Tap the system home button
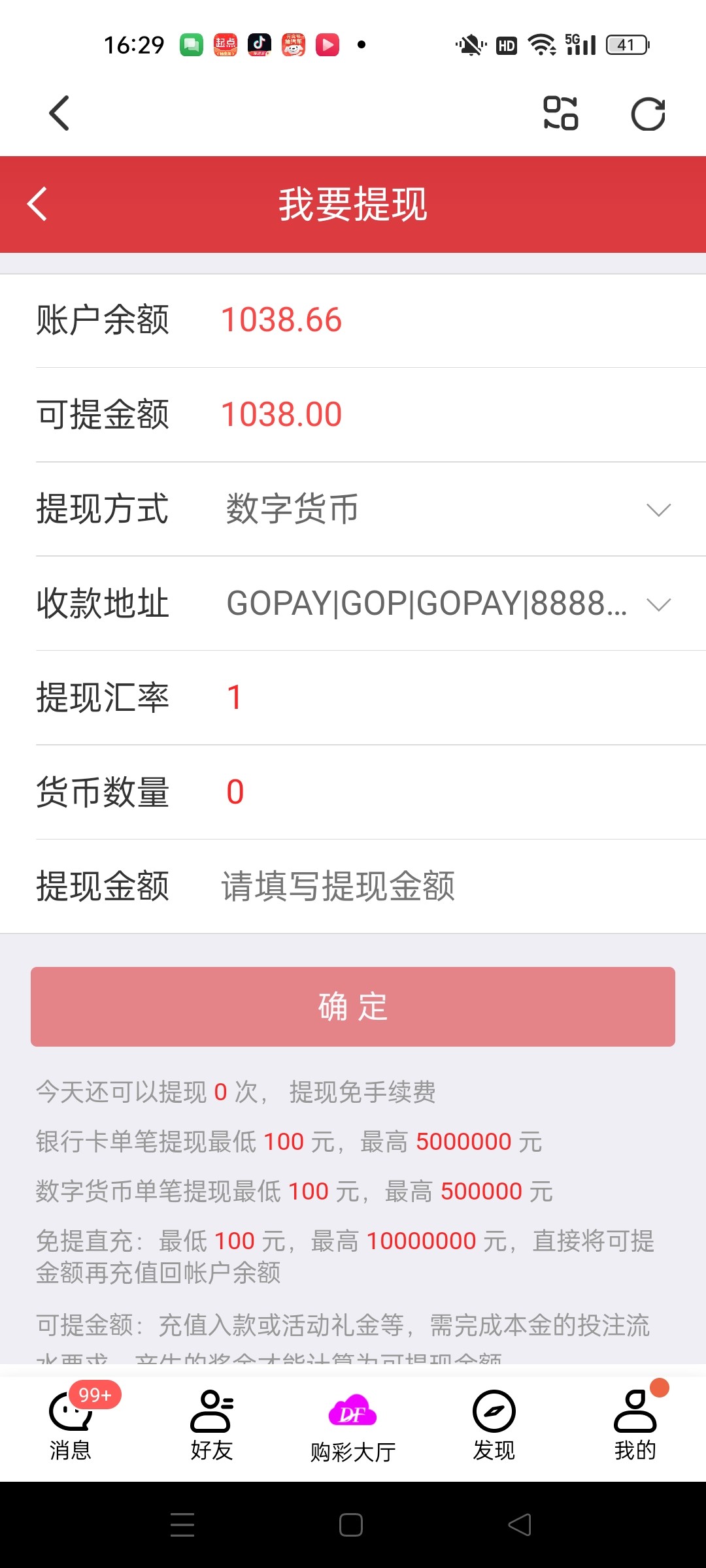 (x=351, y=1526)
